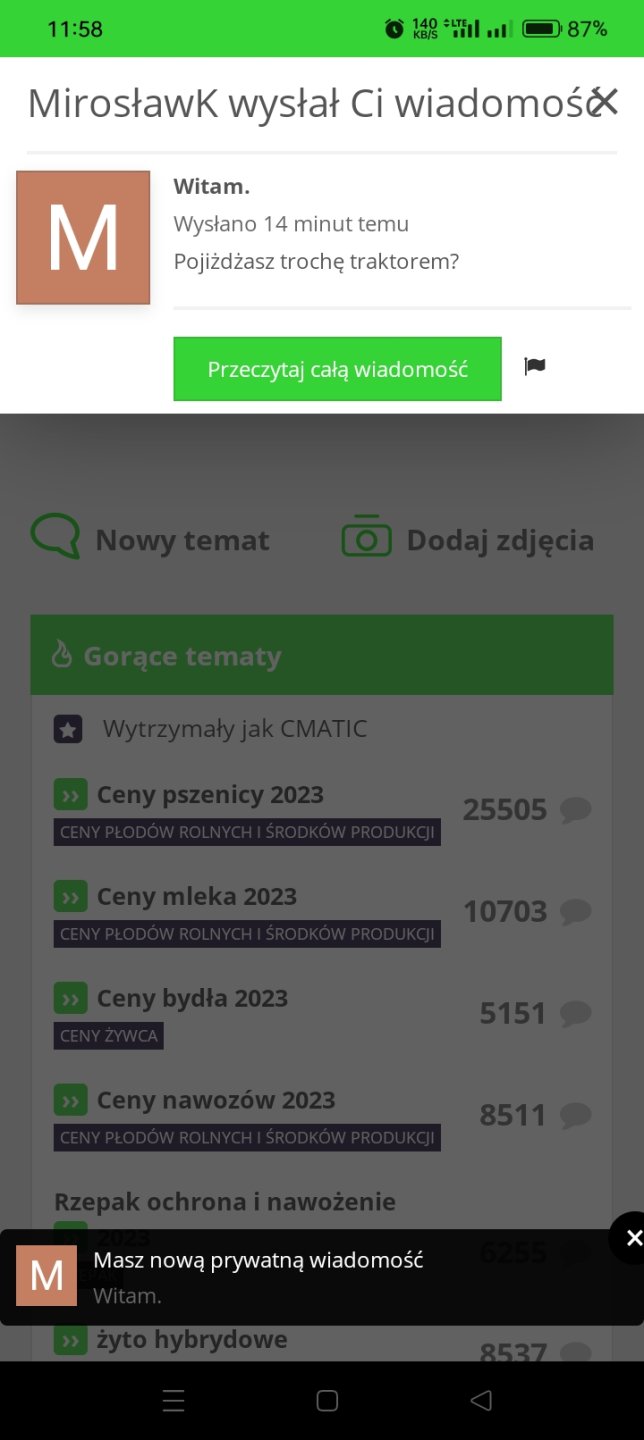Go to the system home screen
The height and width of the screenshot is (1440, 644).
click(327, 1401)
